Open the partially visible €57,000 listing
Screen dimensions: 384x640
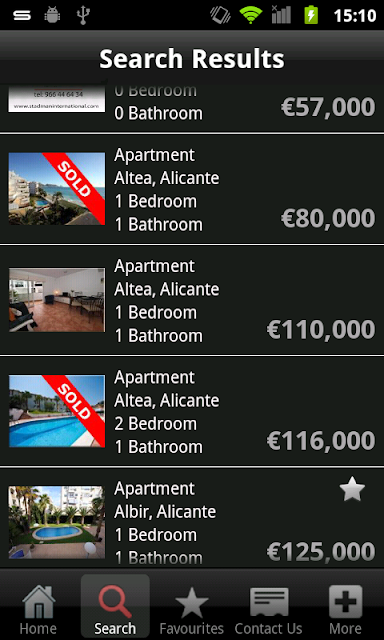click(x=192, y=106)
